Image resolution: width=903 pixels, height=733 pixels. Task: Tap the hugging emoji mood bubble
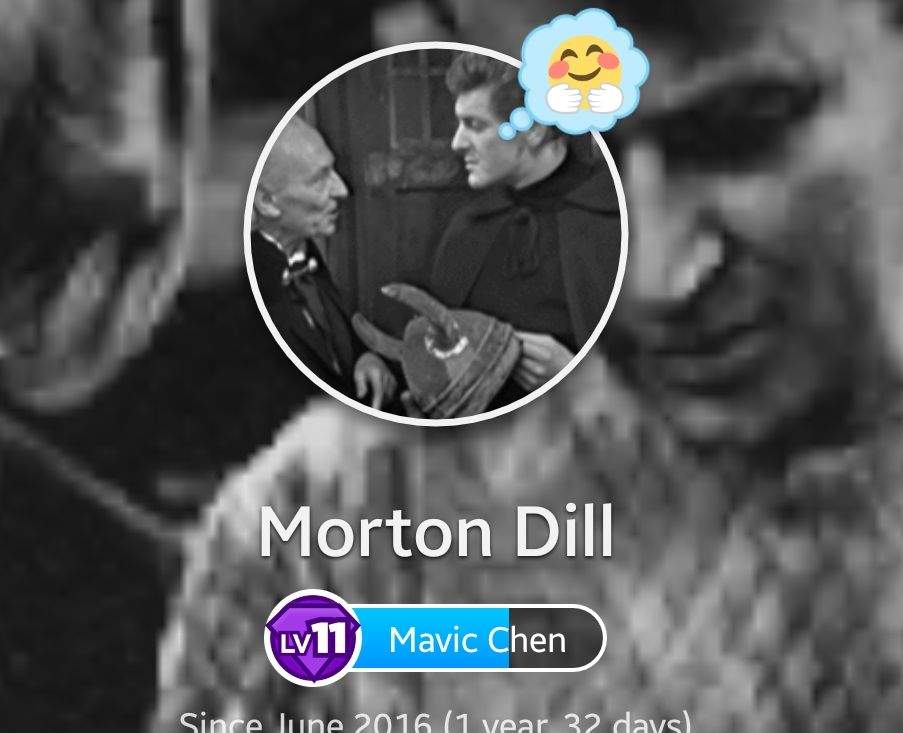coord(585,70)
